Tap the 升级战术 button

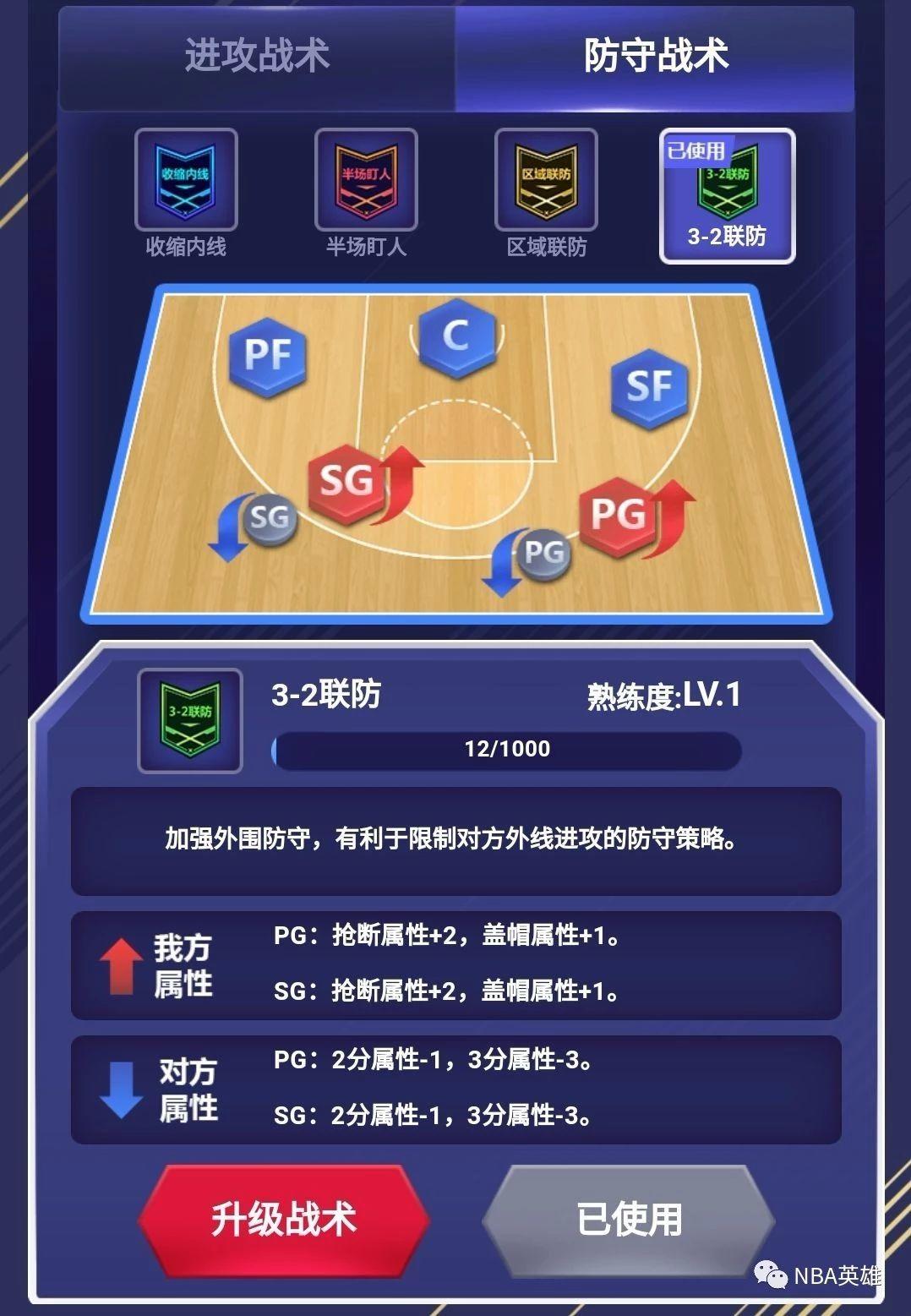coord(284,1219)
